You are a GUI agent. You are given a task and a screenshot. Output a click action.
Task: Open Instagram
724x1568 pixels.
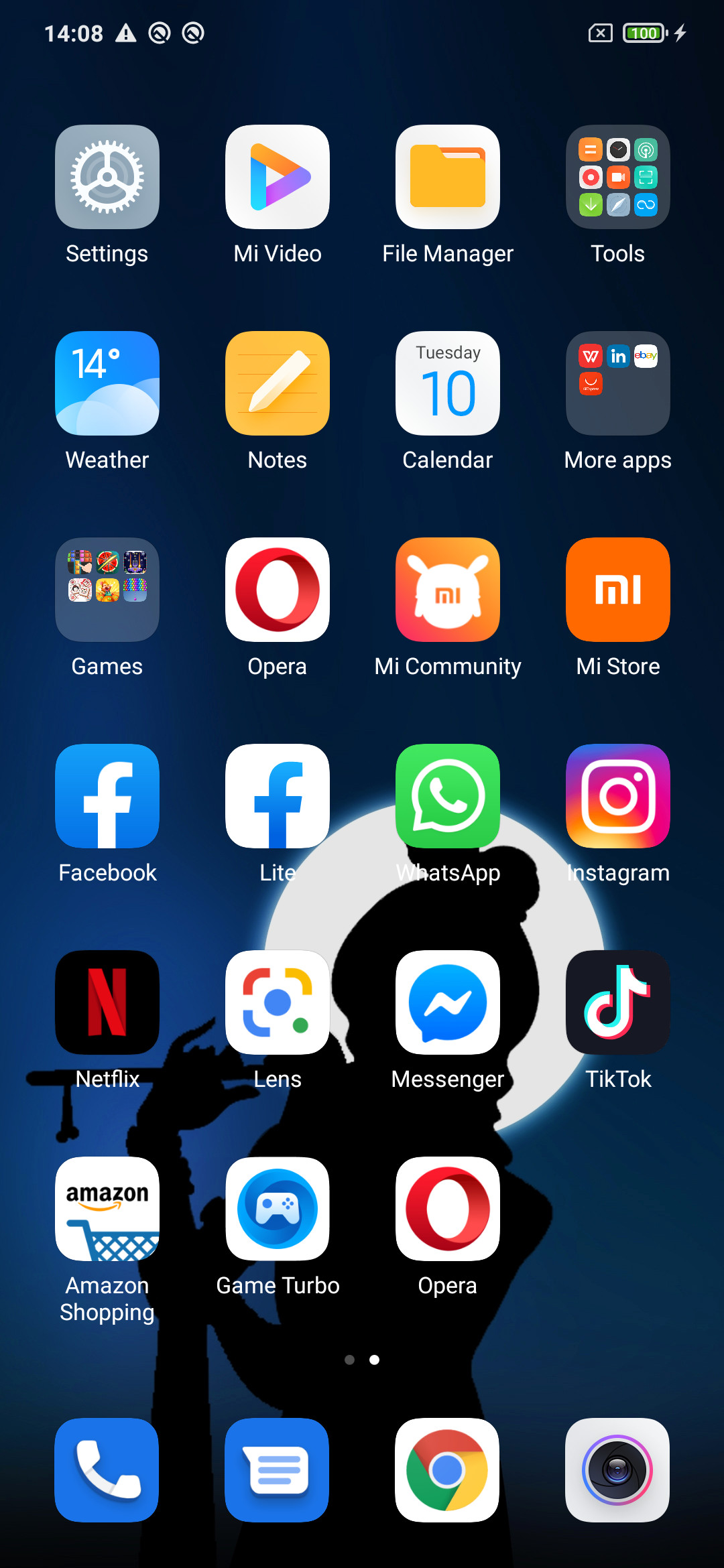click(618, 796)
